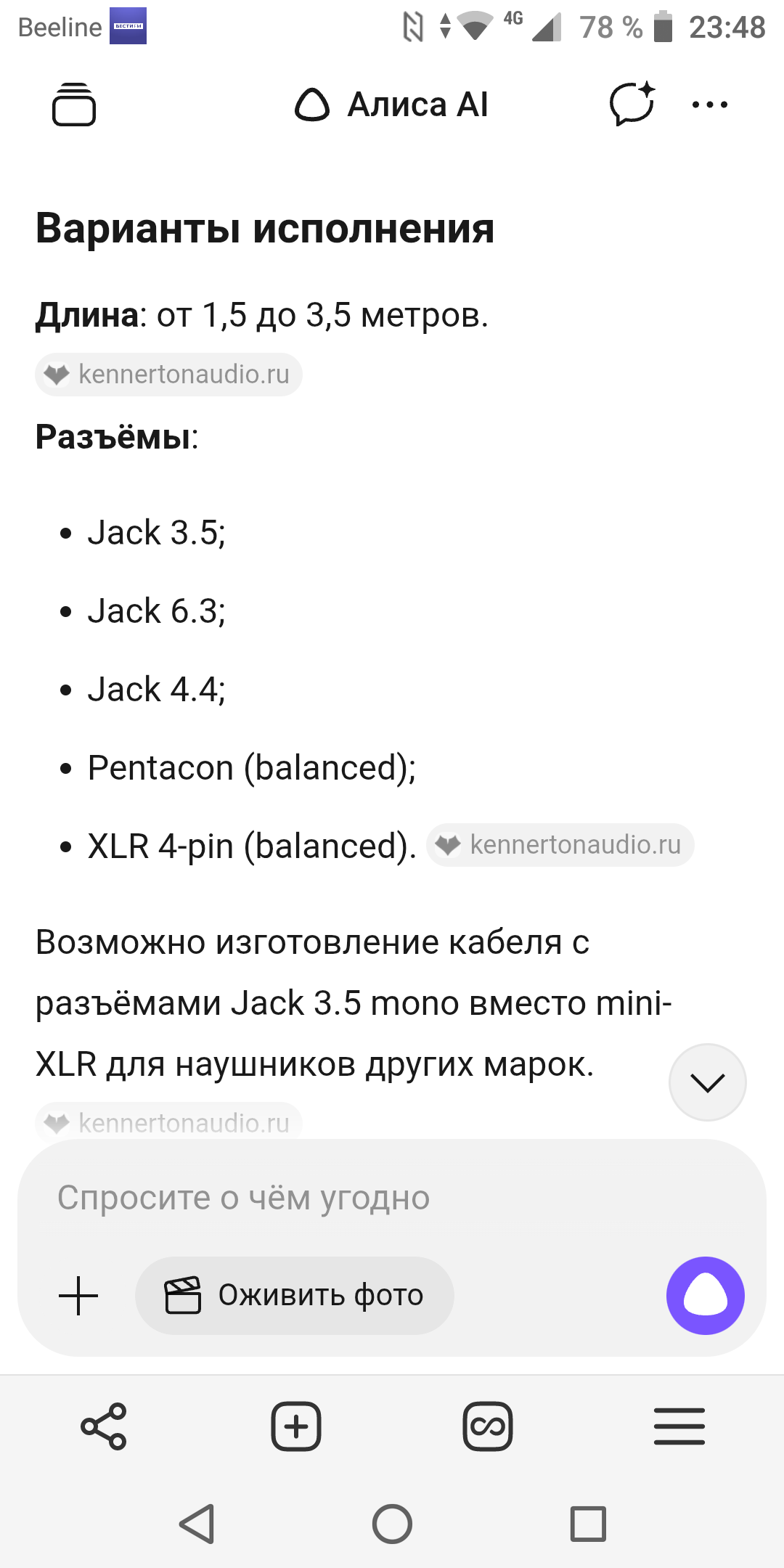The height and width of the screenshot is (1568, 784).
Task: Open kennertonaudio.ru source next to XLR 4-pin
Action: (560, 845)
